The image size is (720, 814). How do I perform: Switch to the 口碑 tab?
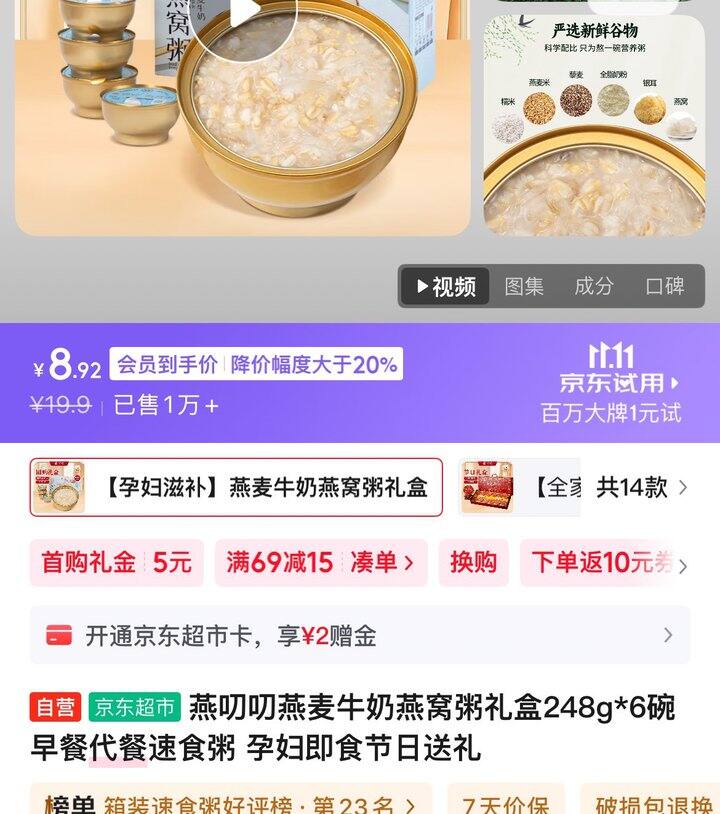point(665,287)
